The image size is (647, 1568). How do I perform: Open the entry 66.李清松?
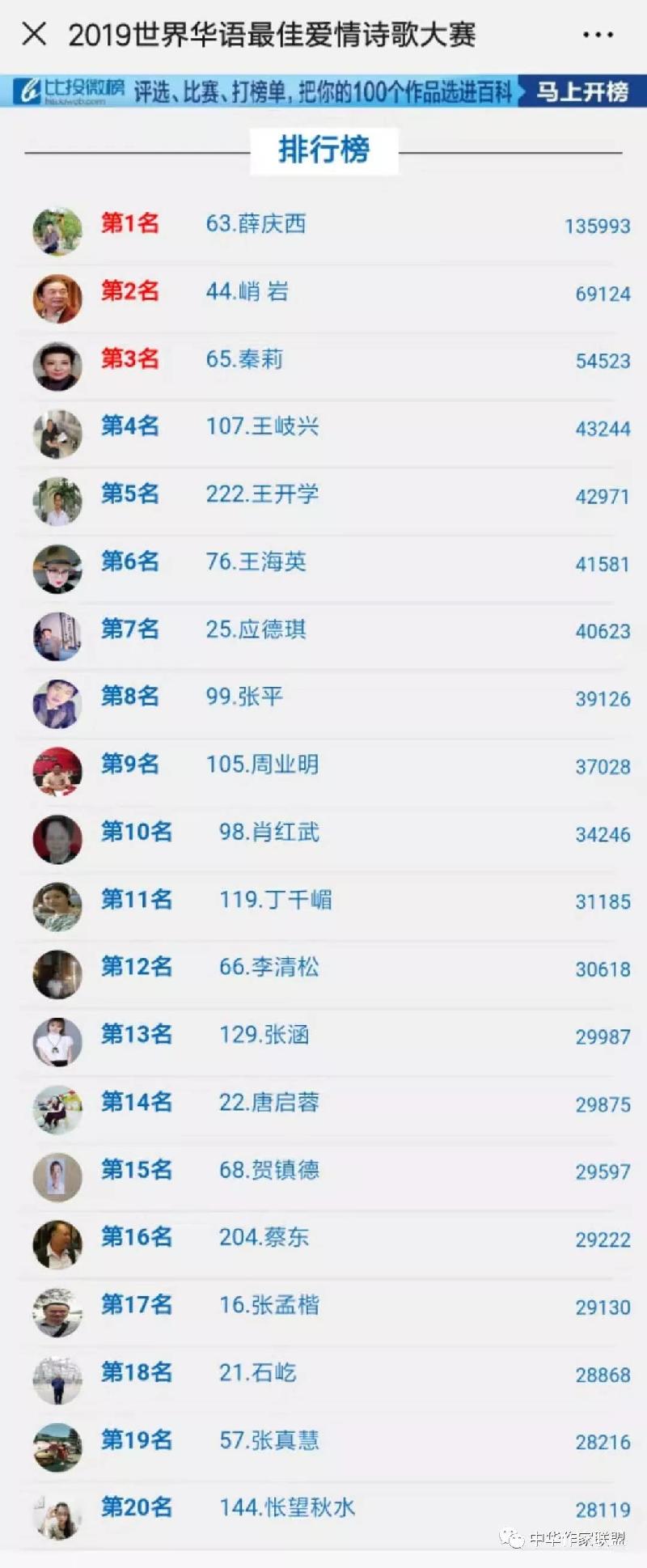click(x=269, y=967)
